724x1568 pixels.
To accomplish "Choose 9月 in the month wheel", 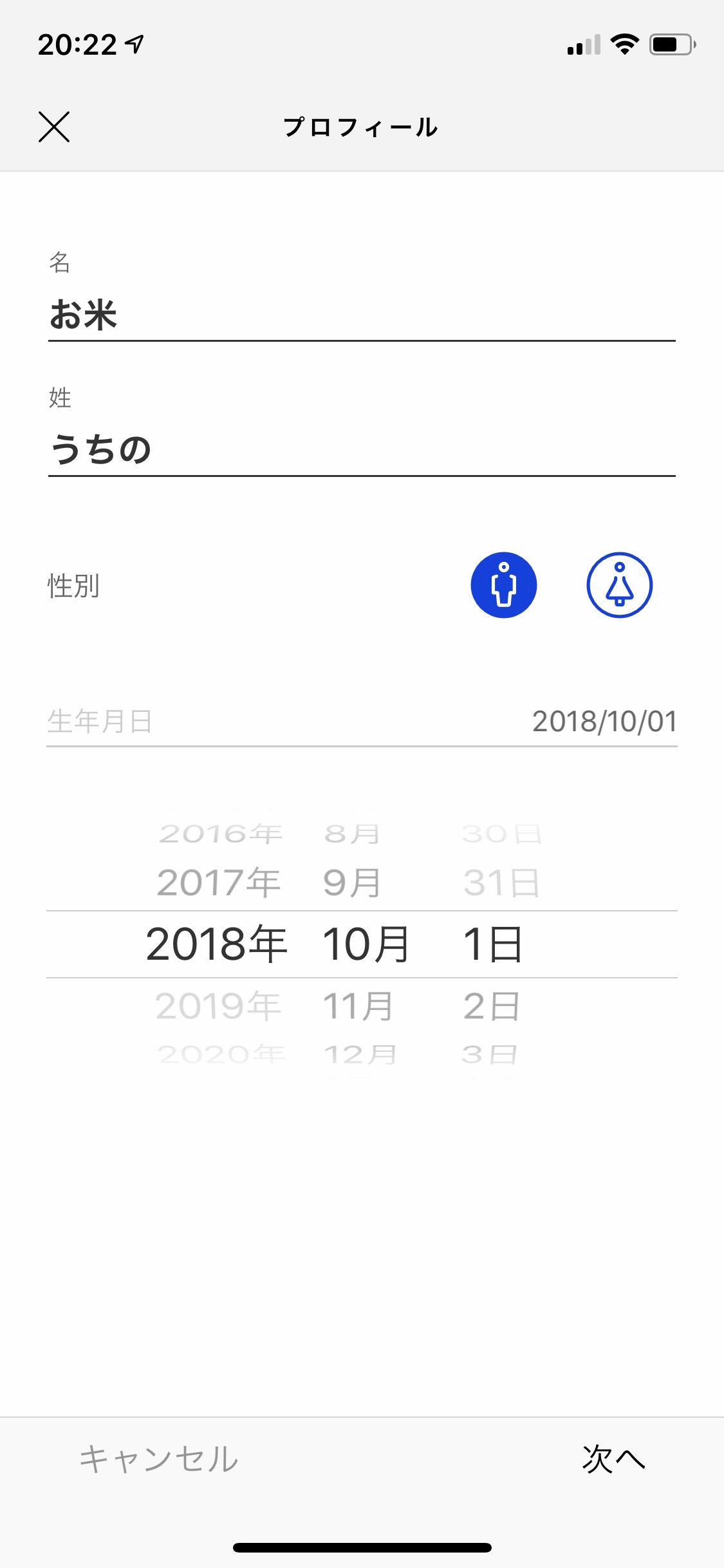I will point(352,882).
